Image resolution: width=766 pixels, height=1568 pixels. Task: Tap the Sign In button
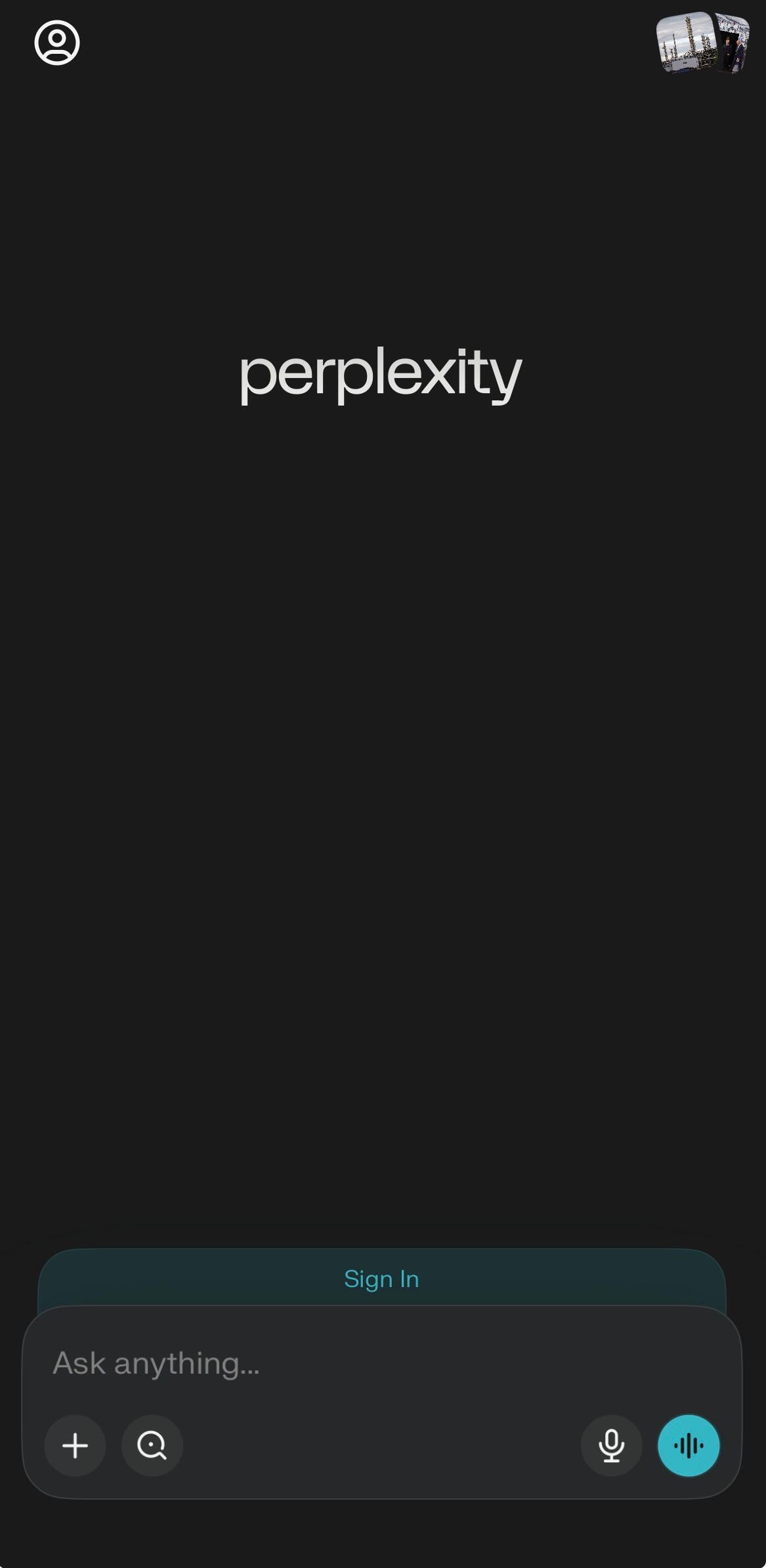click(381, 1279)
